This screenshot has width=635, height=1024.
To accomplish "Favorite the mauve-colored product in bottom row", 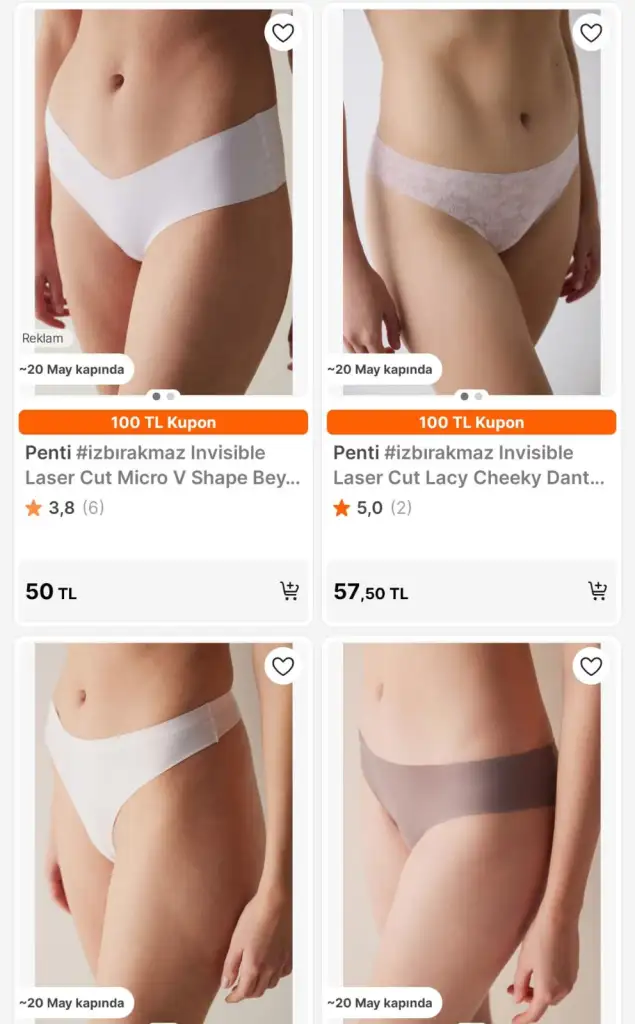I will [591, 666].
